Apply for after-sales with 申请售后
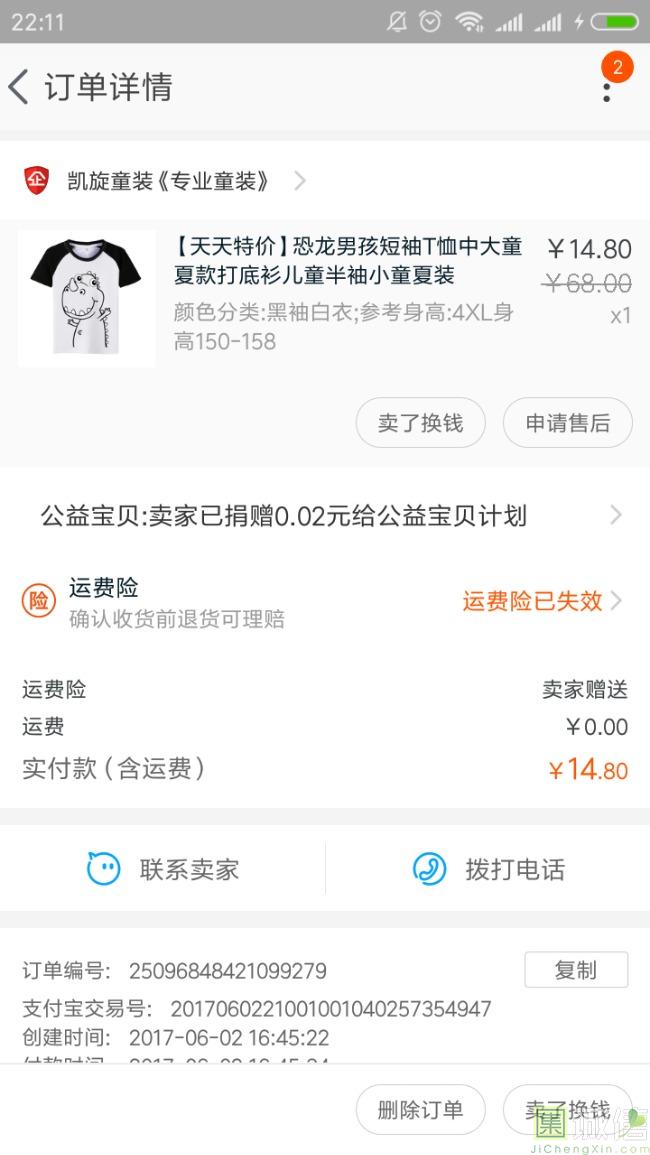 pos(567,423)
